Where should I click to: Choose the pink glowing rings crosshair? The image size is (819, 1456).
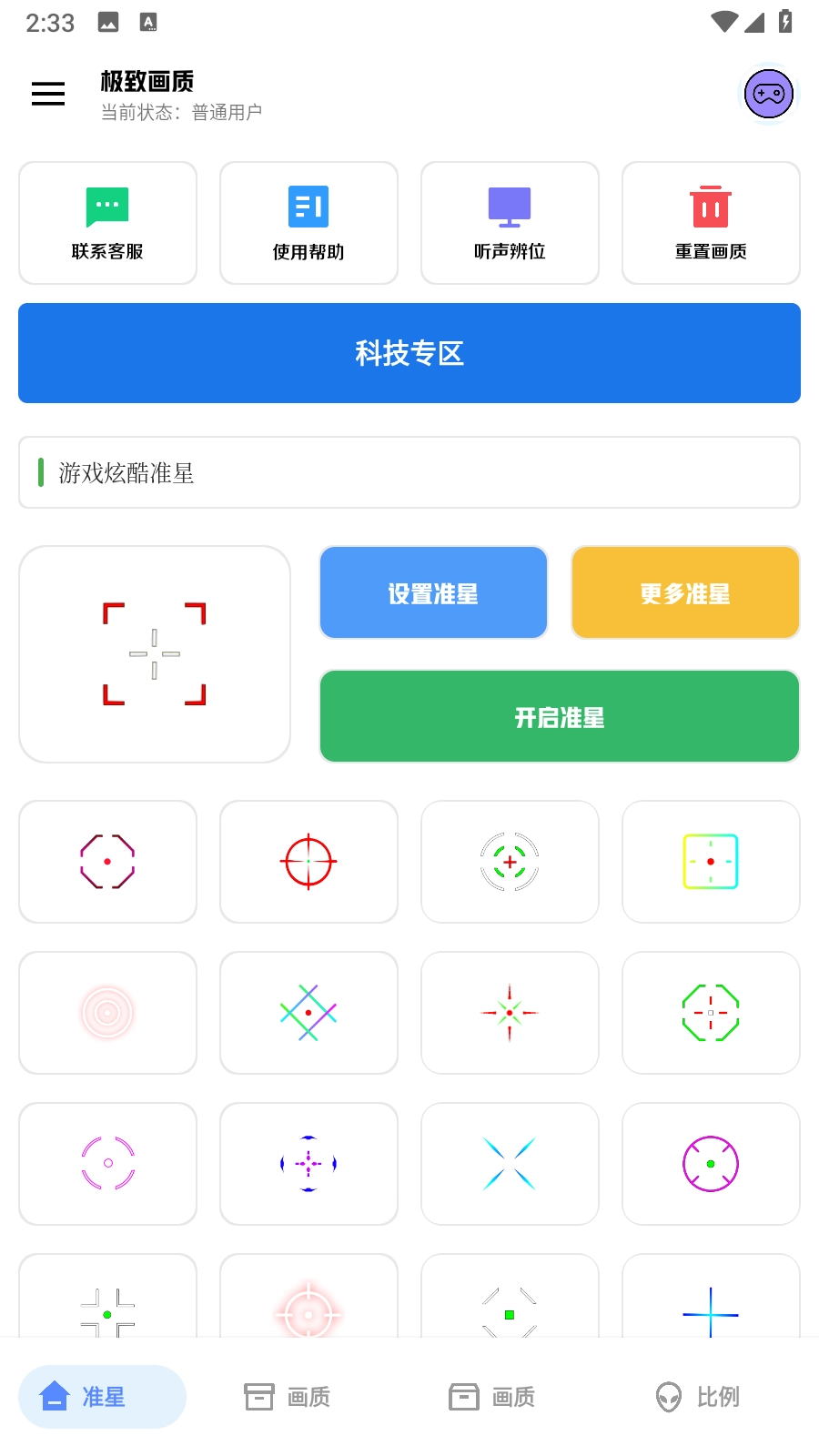coord(106,1012)
